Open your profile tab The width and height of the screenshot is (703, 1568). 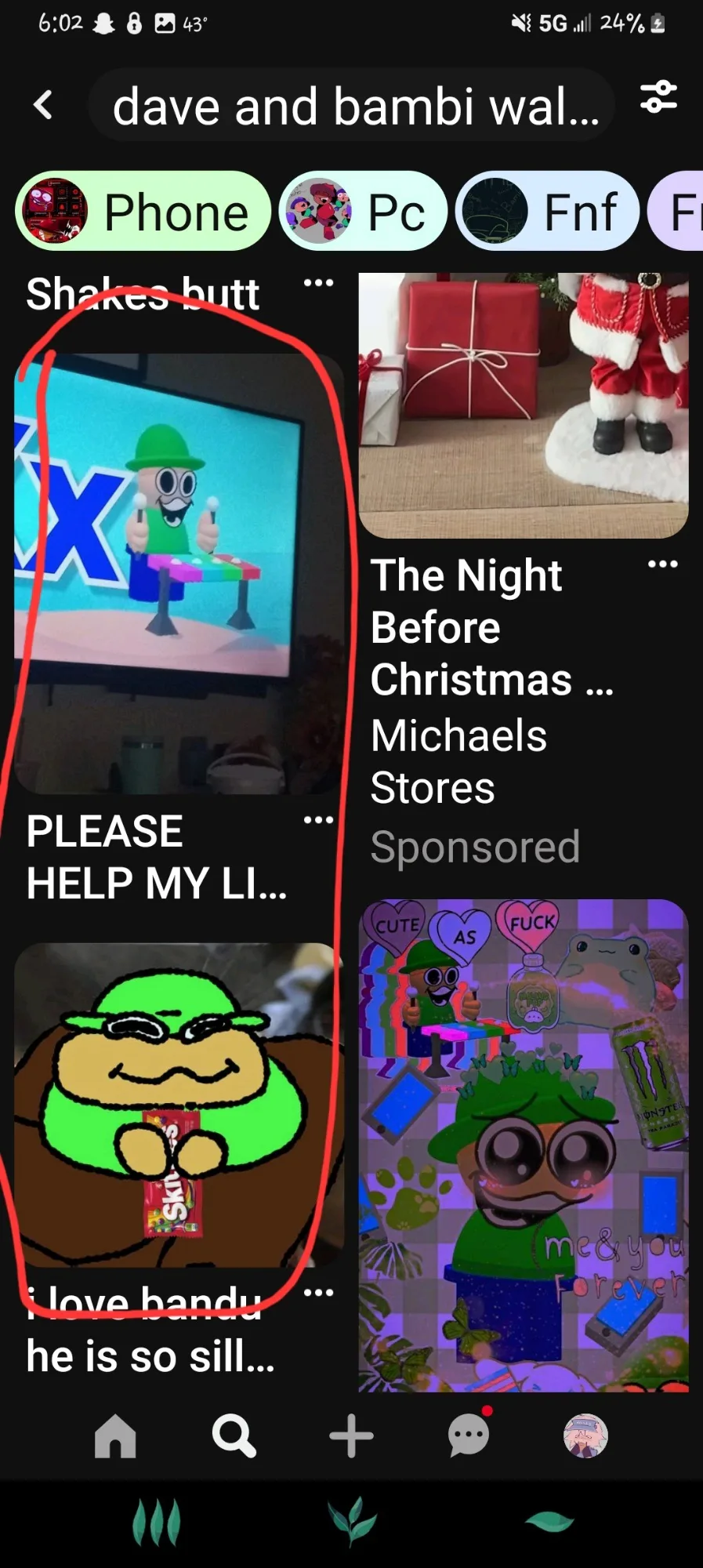coord(585,1436)
